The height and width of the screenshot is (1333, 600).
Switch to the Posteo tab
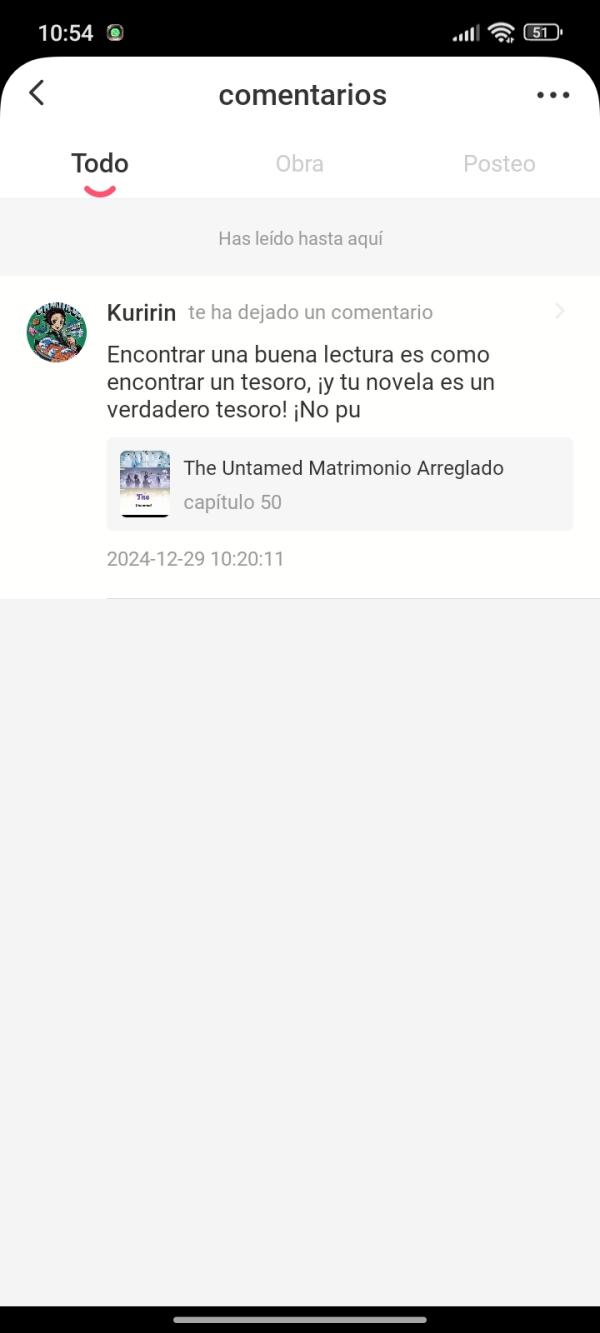pyautogui.click(x=499, y=164)
